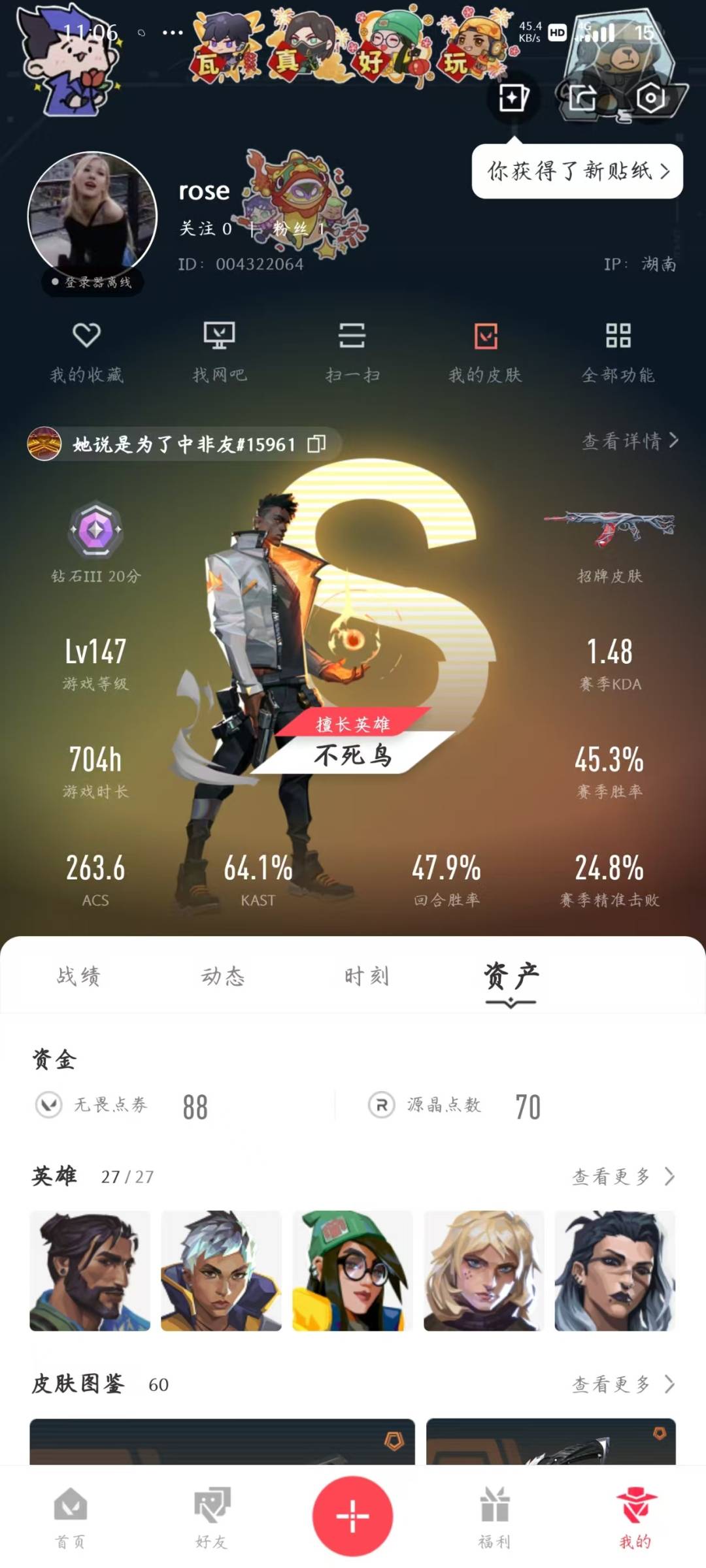Image resolution: width=706 pixels, height=1568 pixels.
Task: Open 我的收藏 favorites
Action: coord(86,353)
